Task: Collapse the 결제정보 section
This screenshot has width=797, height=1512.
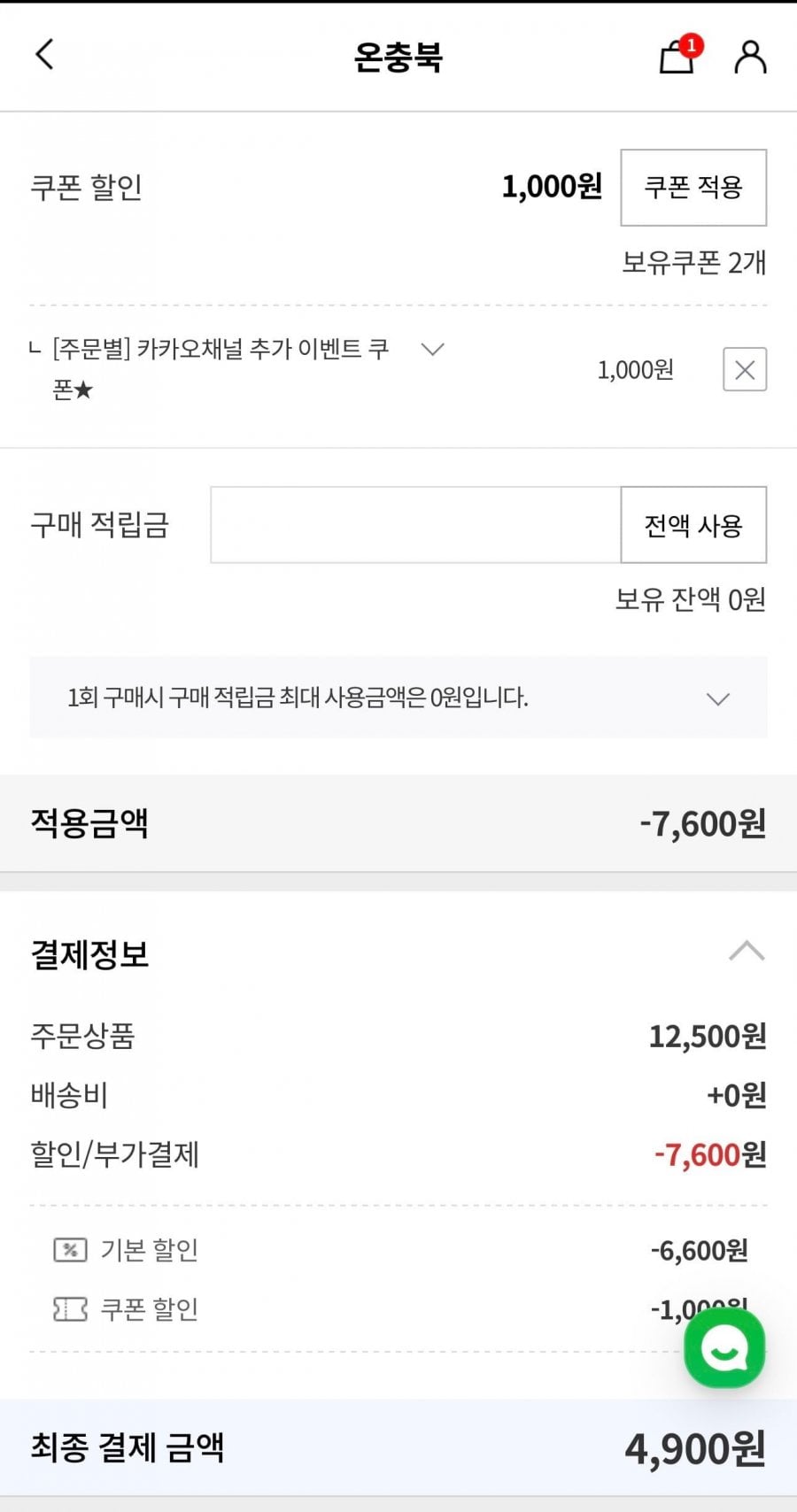Action: click(x=746, y=952)
